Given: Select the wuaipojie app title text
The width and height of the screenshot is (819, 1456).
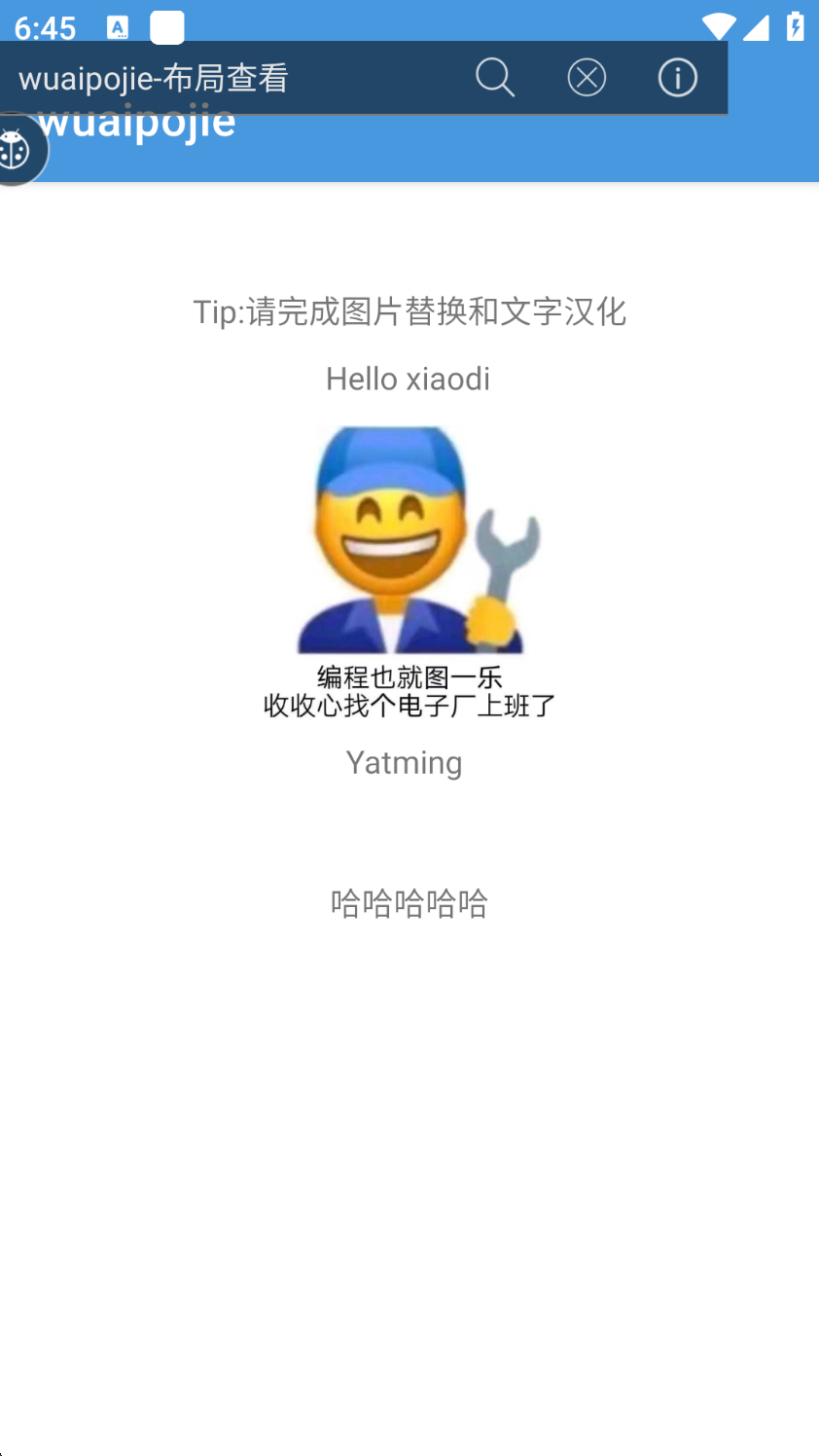Looking at the screenshot, I should point(135,121).
